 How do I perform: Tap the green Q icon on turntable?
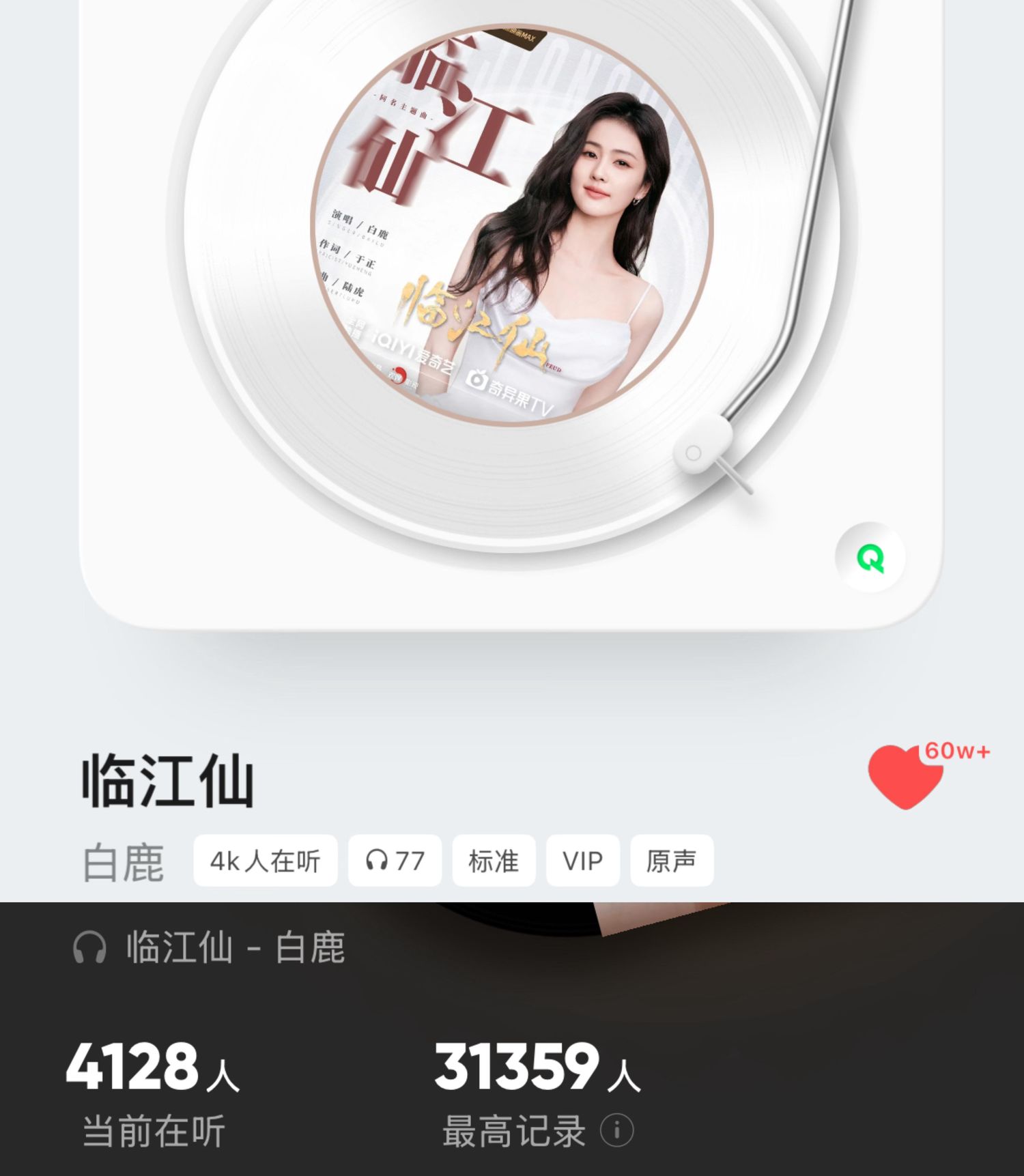[x=870, y=558]
